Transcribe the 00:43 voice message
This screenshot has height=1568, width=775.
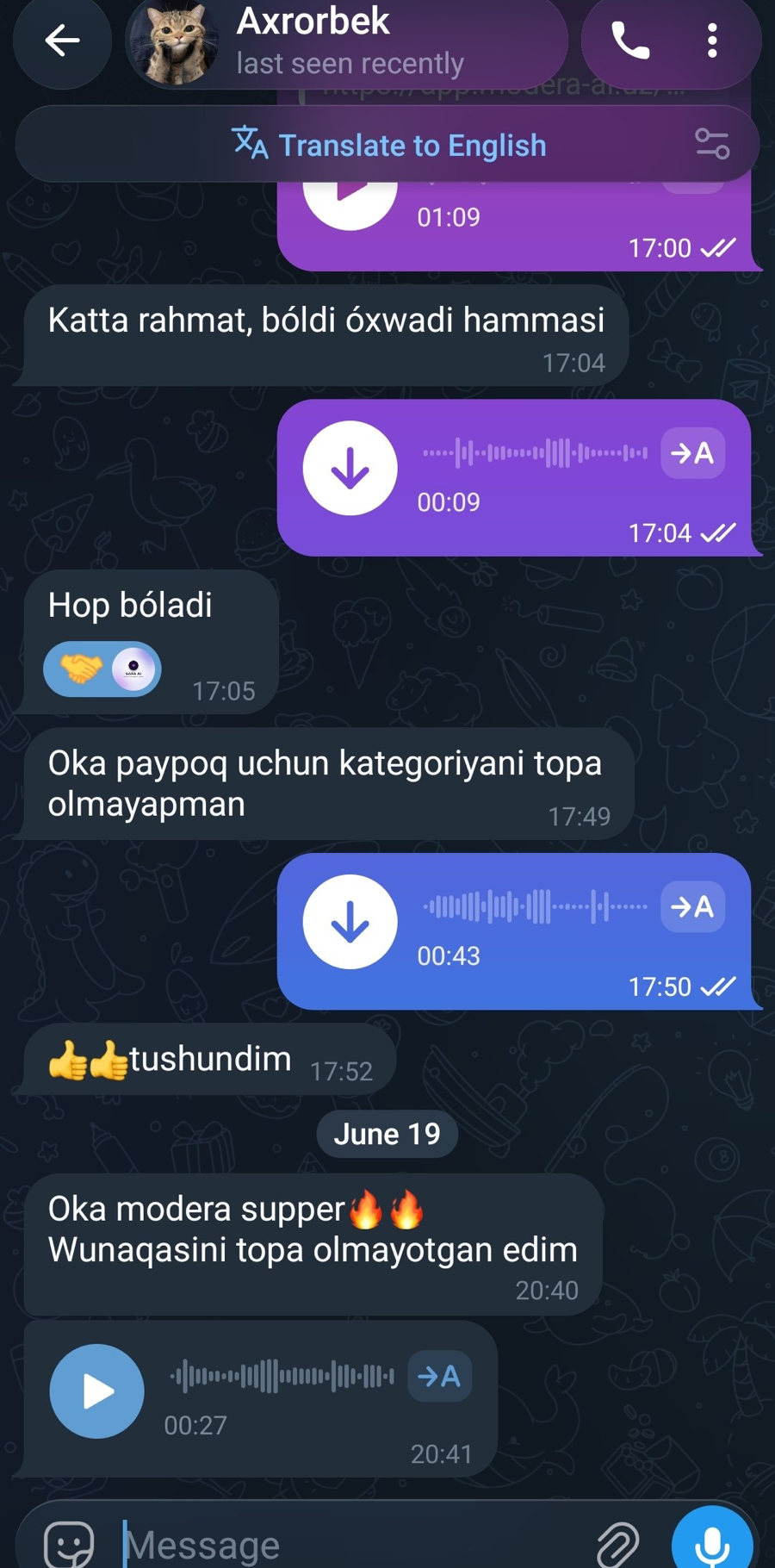click(x=693, y=907)
